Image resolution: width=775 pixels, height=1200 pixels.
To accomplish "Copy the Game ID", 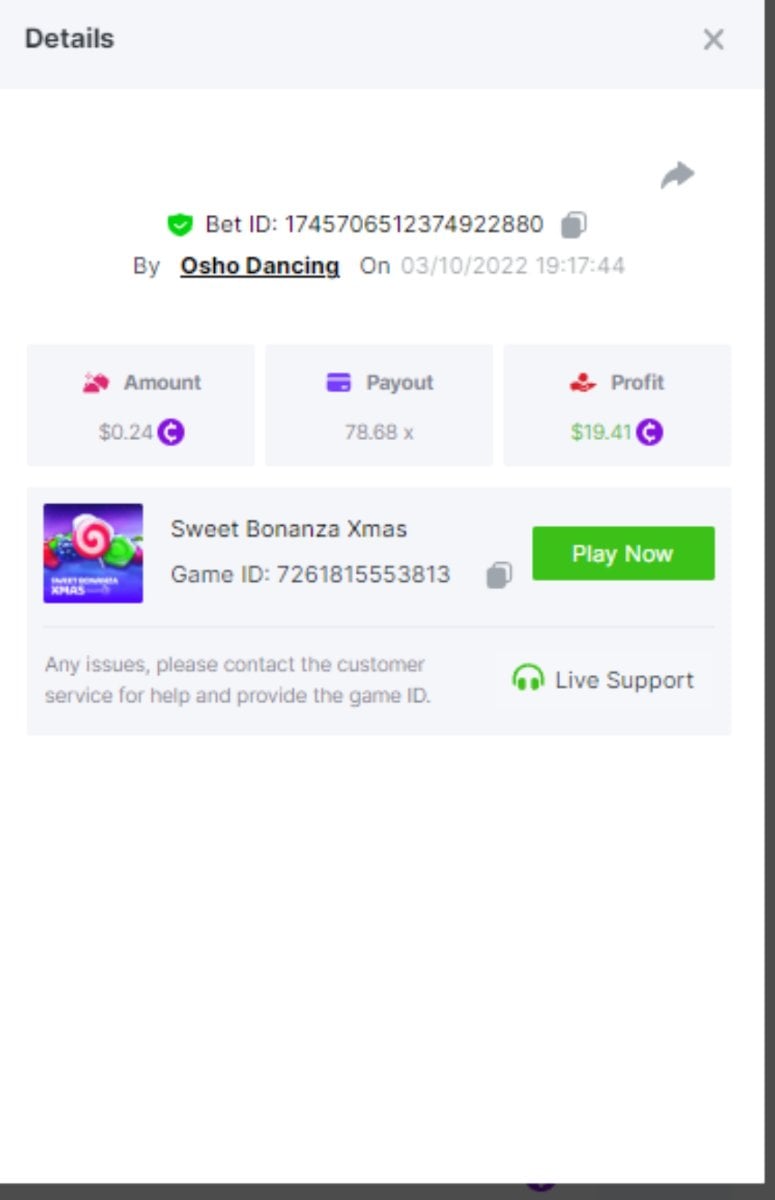I will (499, 575).
